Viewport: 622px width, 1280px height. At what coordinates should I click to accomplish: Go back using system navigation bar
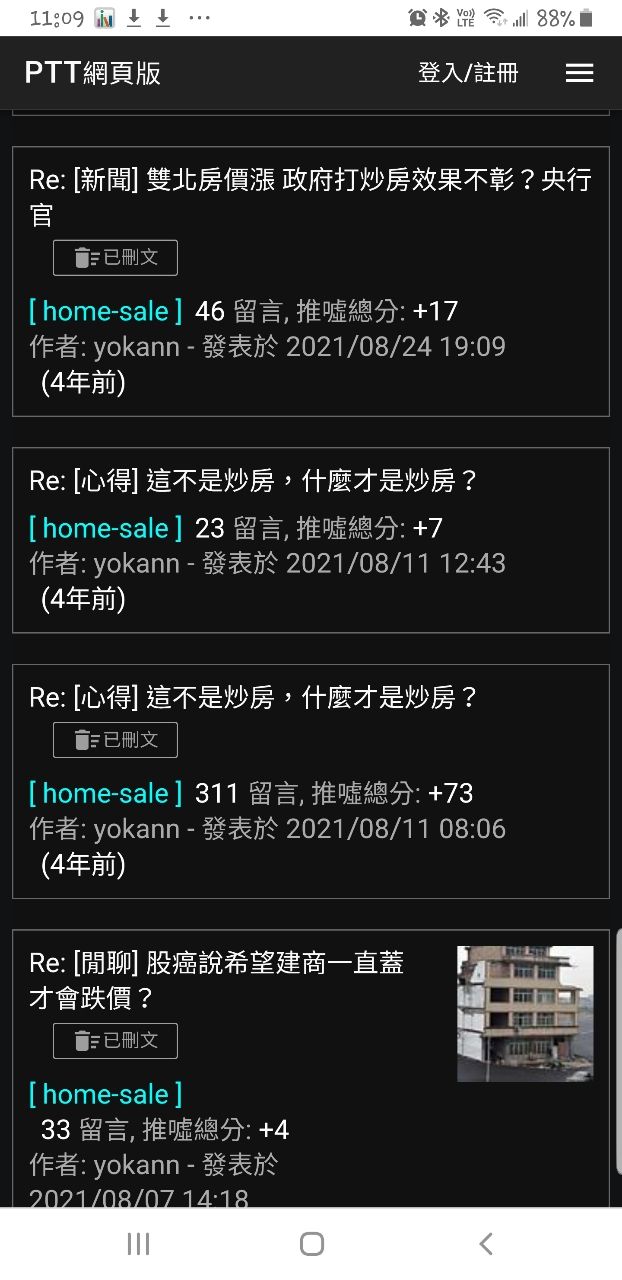click(486, 1244)
